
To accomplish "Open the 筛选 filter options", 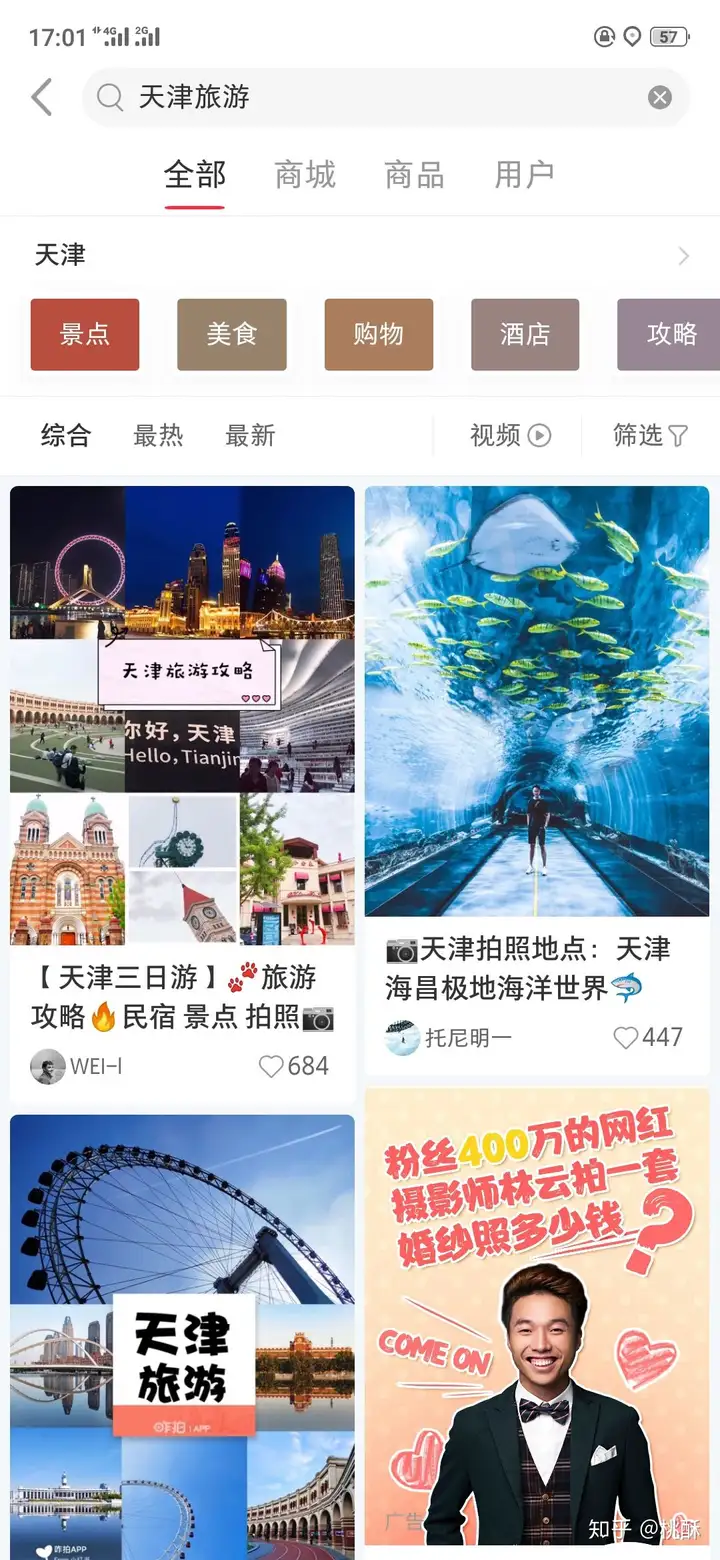I will pos(650,436).
